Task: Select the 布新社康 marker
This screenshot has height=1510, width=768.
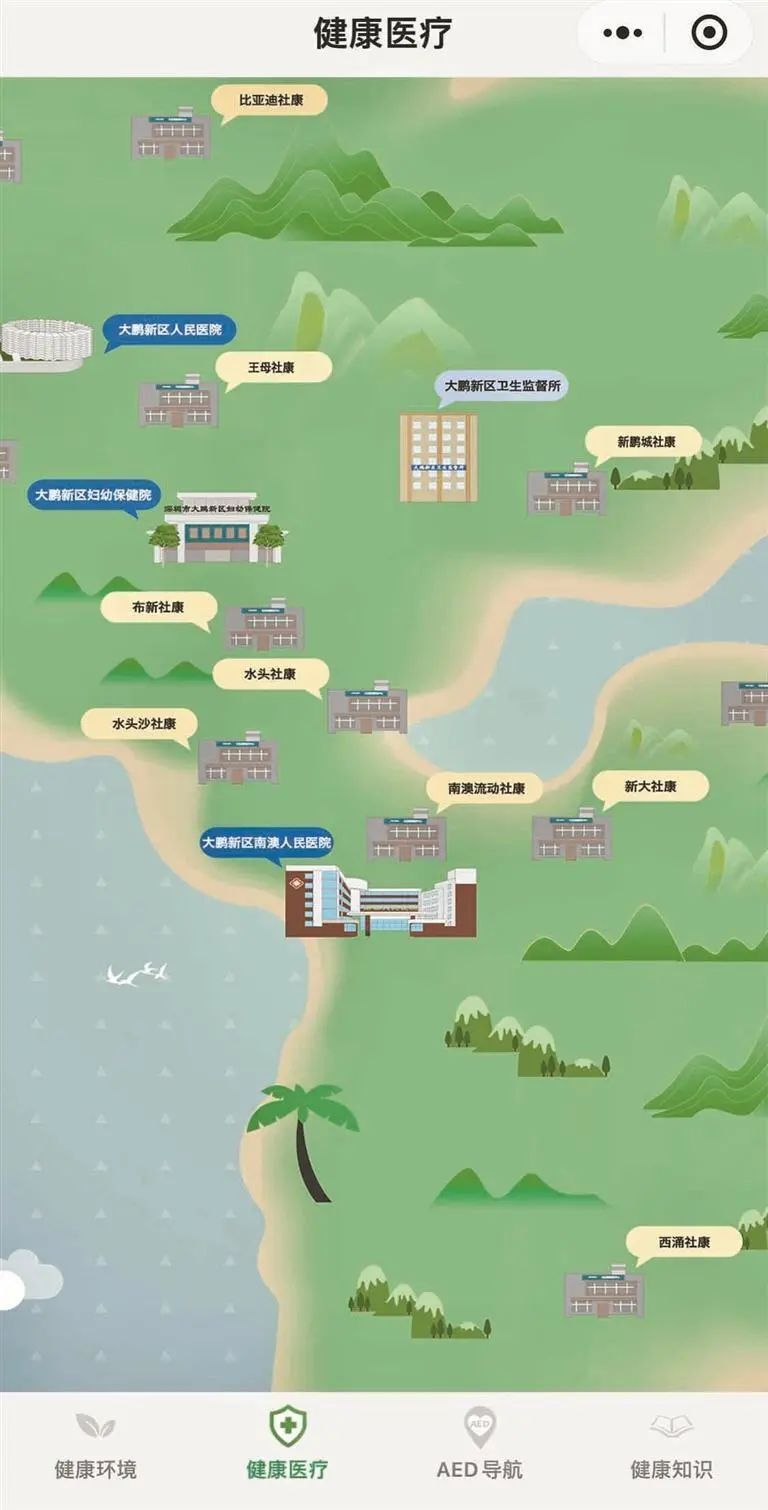Action: point(157,607)
